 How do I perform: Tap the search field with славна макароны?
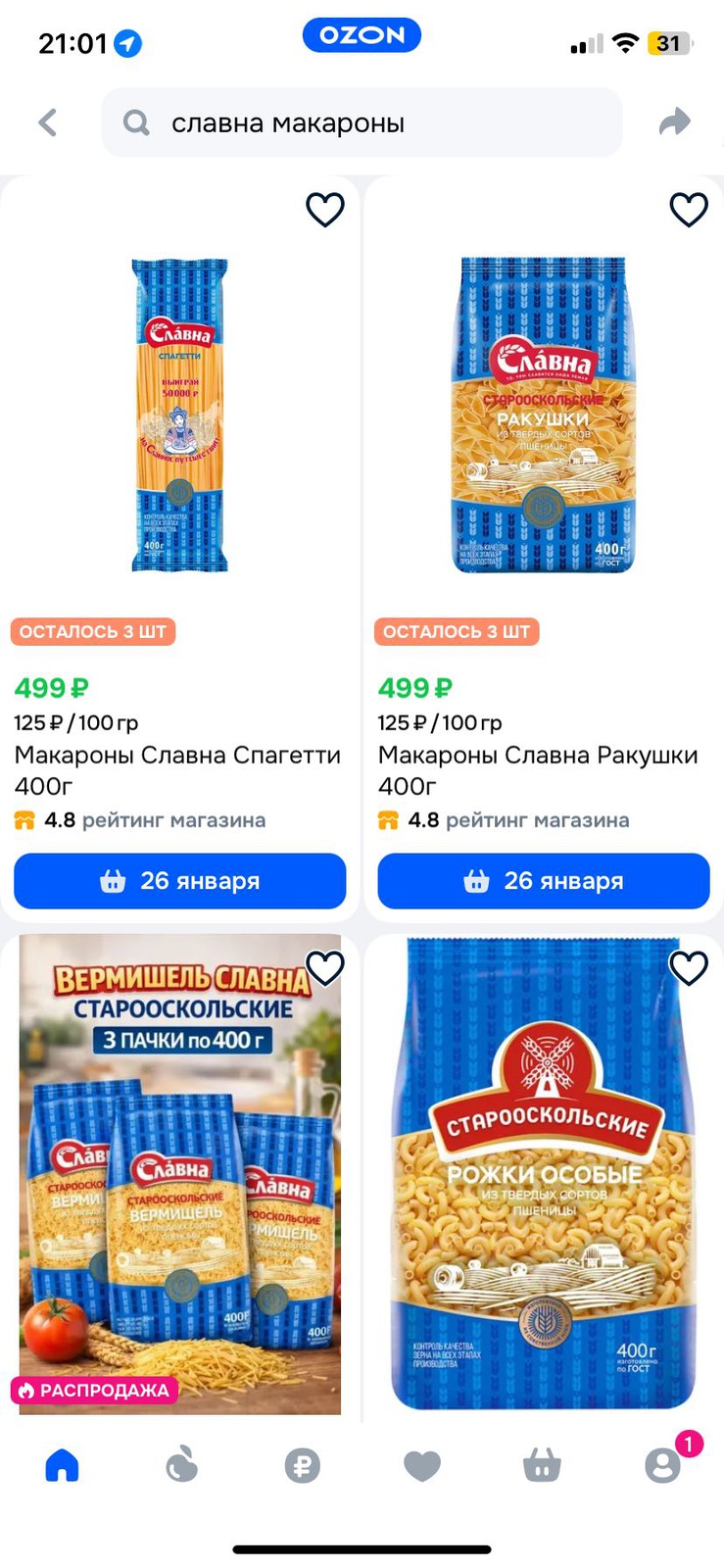coord(361,122)
